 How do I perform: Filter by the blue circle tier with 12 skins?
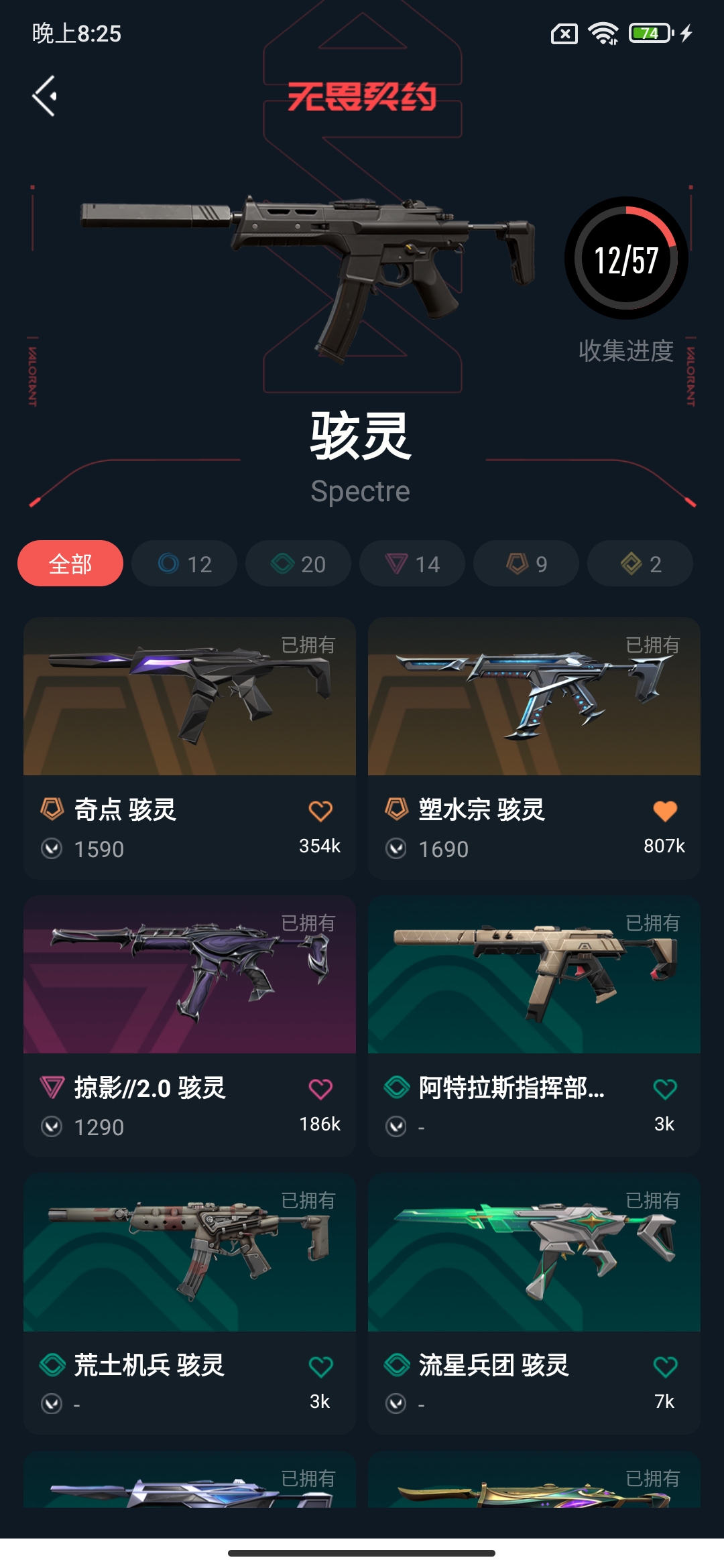click(x=184, y=564)
